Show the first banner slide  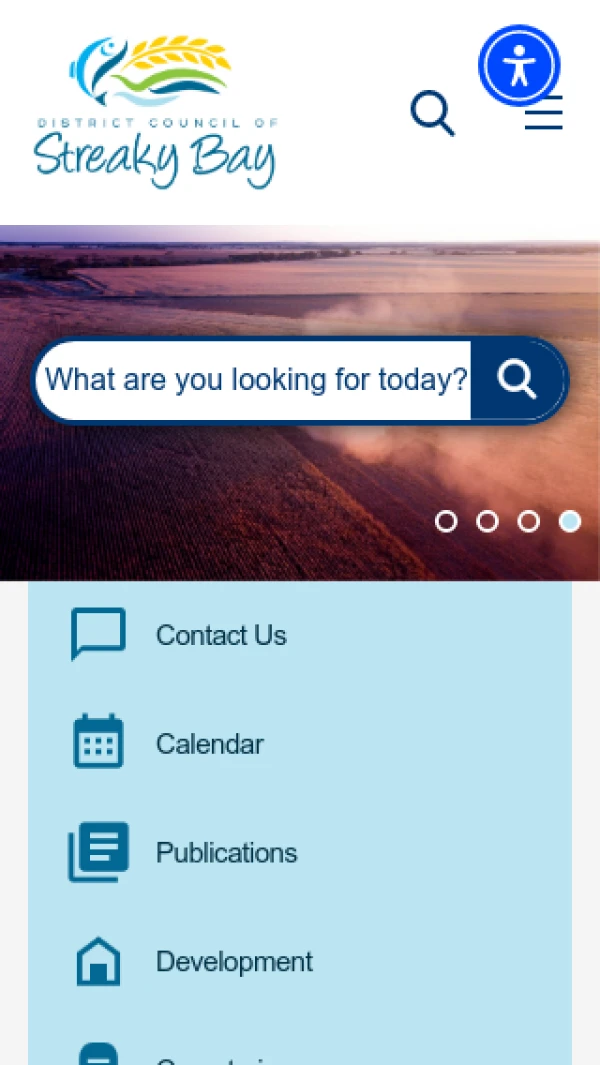point(446,521)
